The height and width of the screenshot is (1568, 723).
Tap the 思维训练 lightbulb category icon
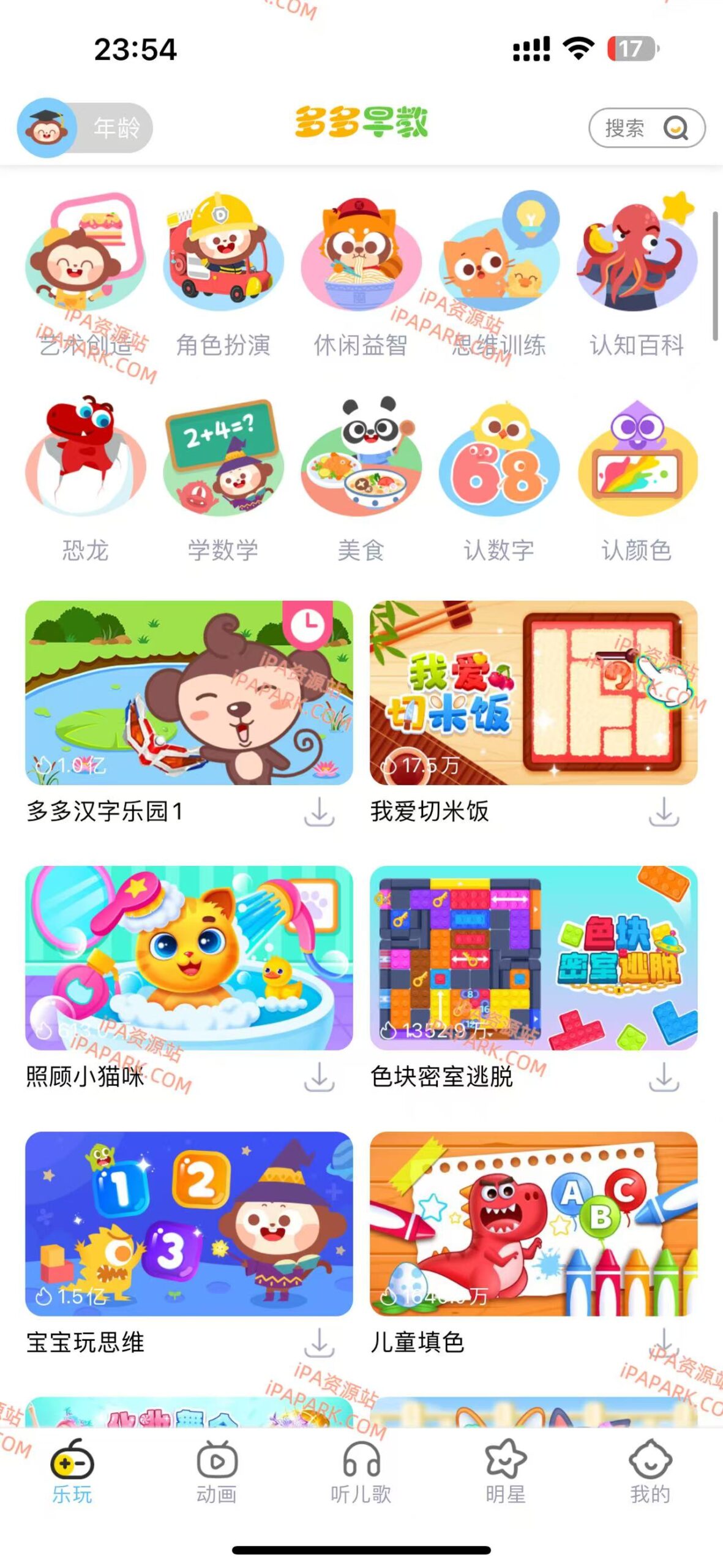coord(497,263)
